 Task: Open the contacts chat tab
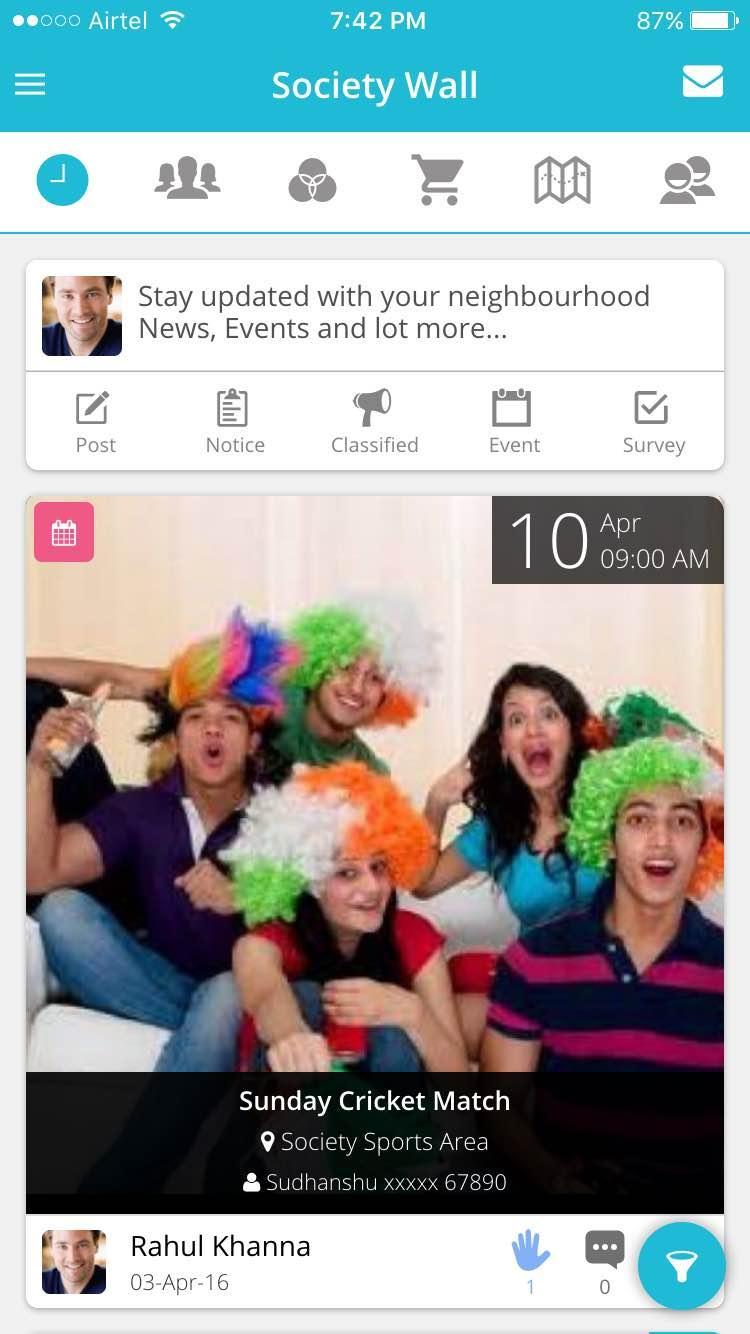688,181
